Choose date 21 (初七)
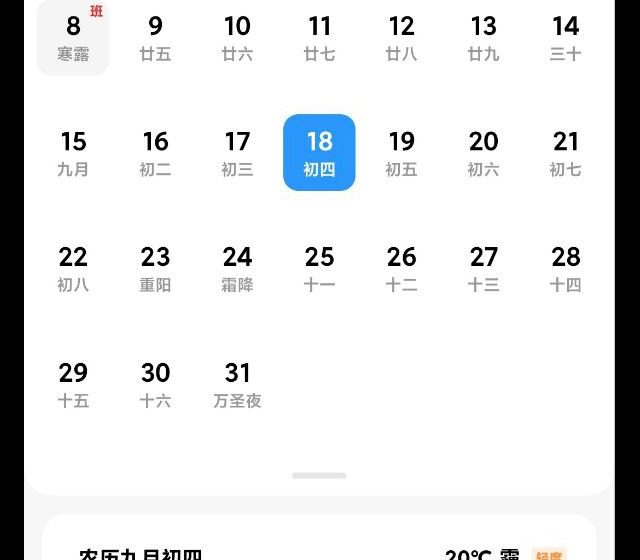This screenshot has height=560, width=640. (565, 153)
